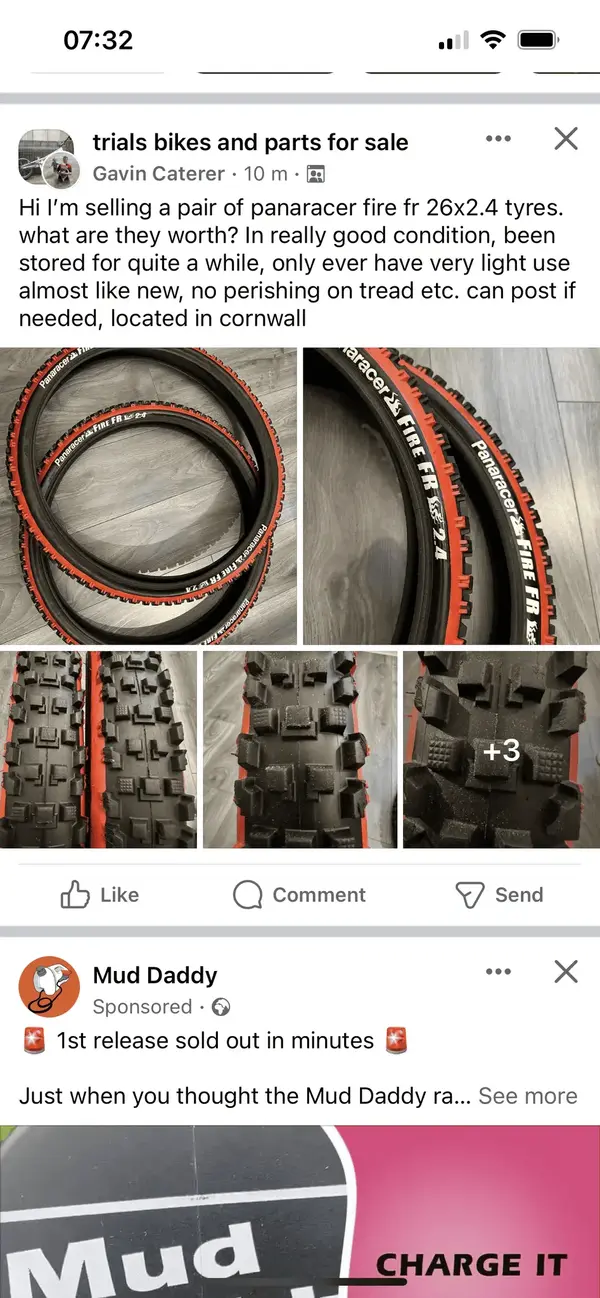Expand Mud Daddy text with See more
Viewport: 600px width, 1298px height.
click(x=527, y=1095)
